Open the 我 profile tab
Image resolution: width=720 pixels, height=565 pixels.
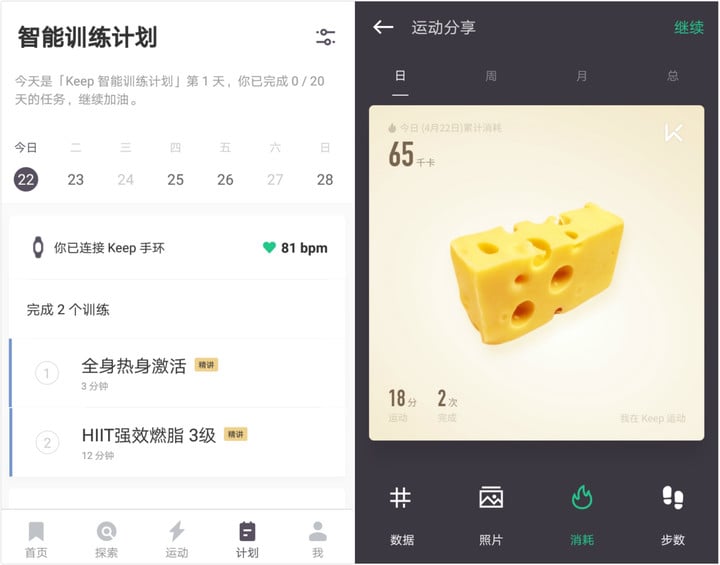click(x=317, y=539)
